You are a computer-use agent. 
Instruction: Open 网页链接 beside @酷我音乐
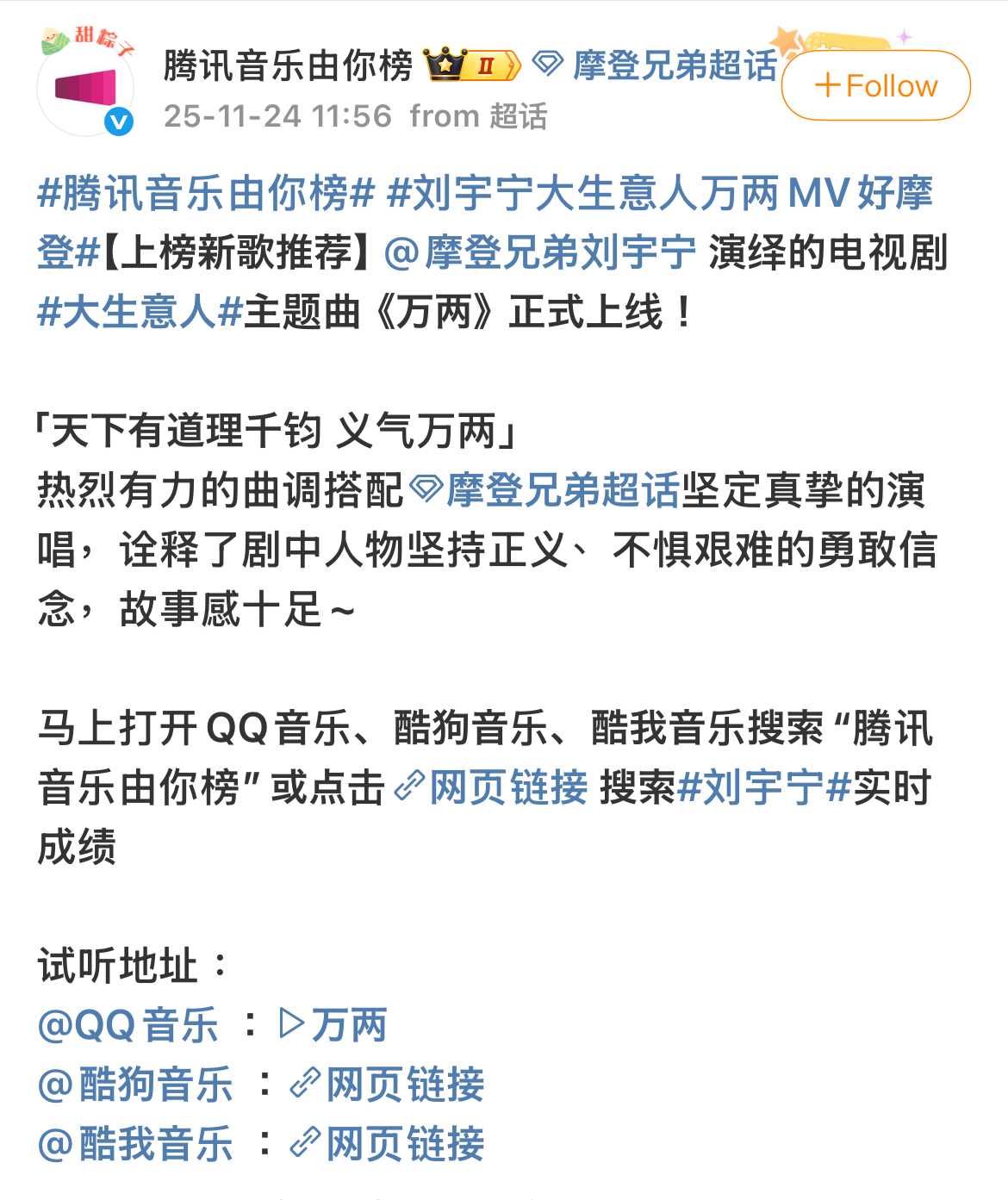pos(388,1144)
